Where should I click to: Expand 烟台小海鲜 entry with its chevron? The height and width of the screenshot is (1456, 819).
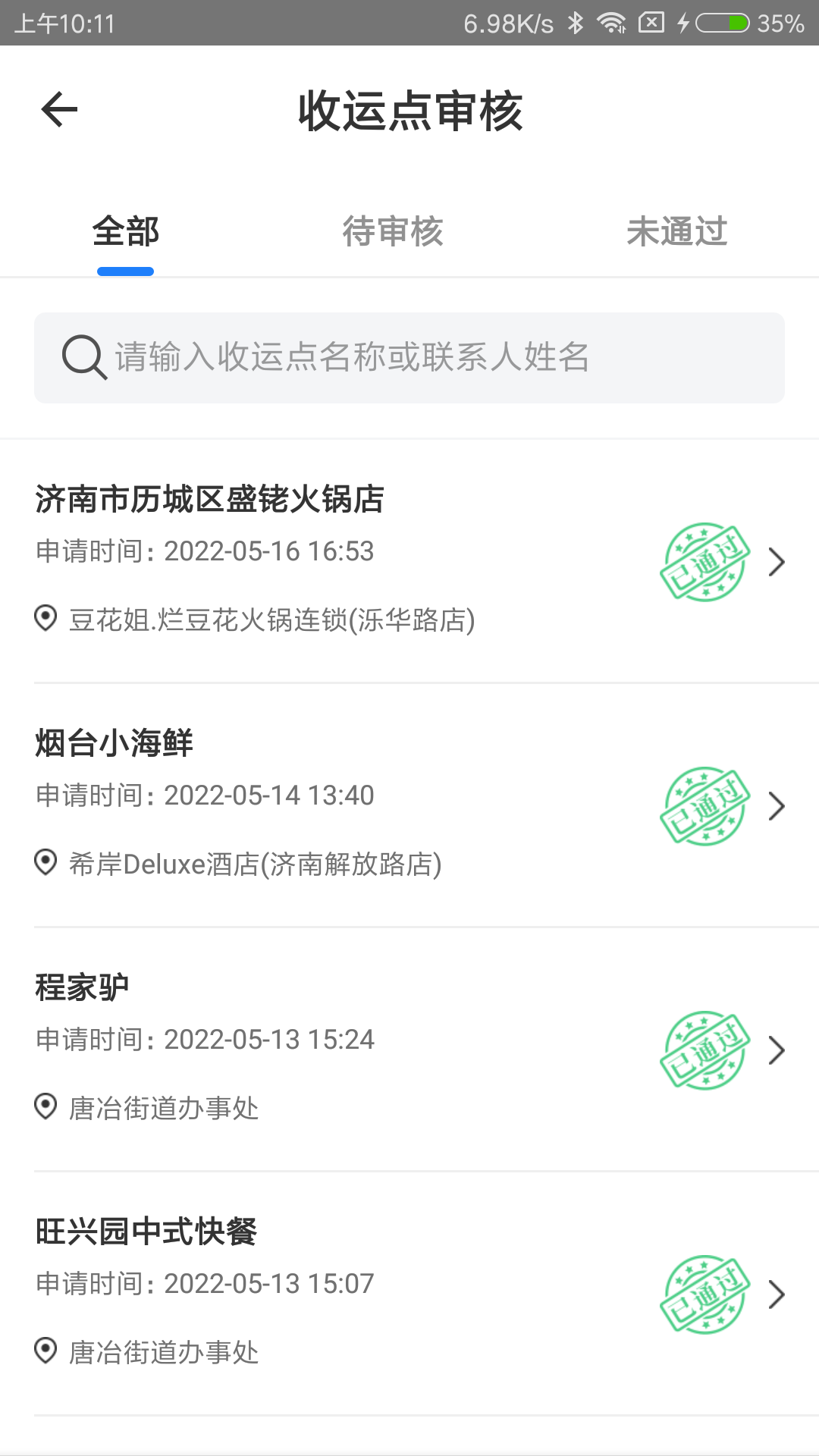[x=777, y=805]
